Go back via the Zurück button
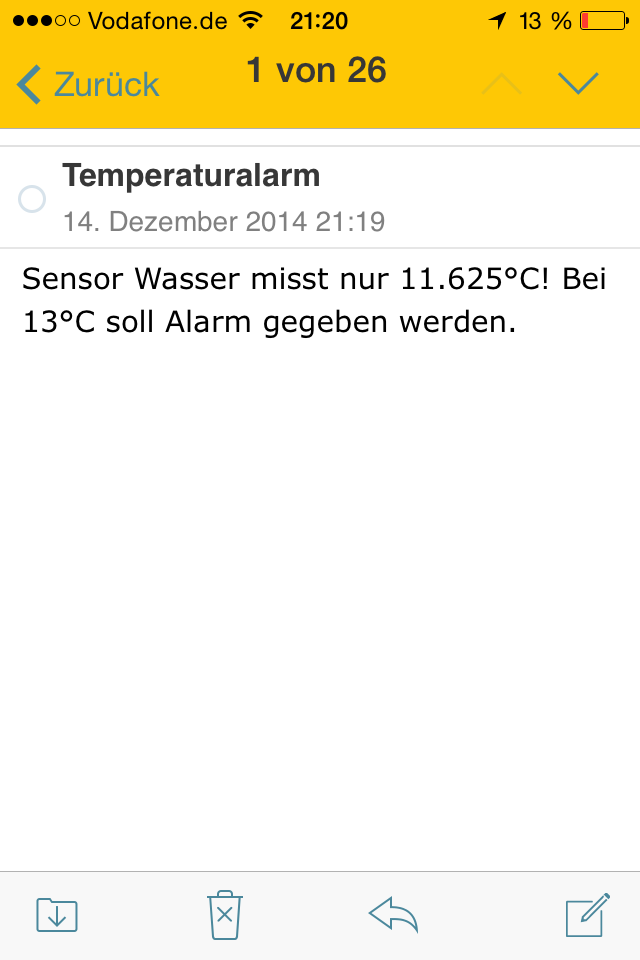Screen dimensions: 640x960 [x=88, y=84]
